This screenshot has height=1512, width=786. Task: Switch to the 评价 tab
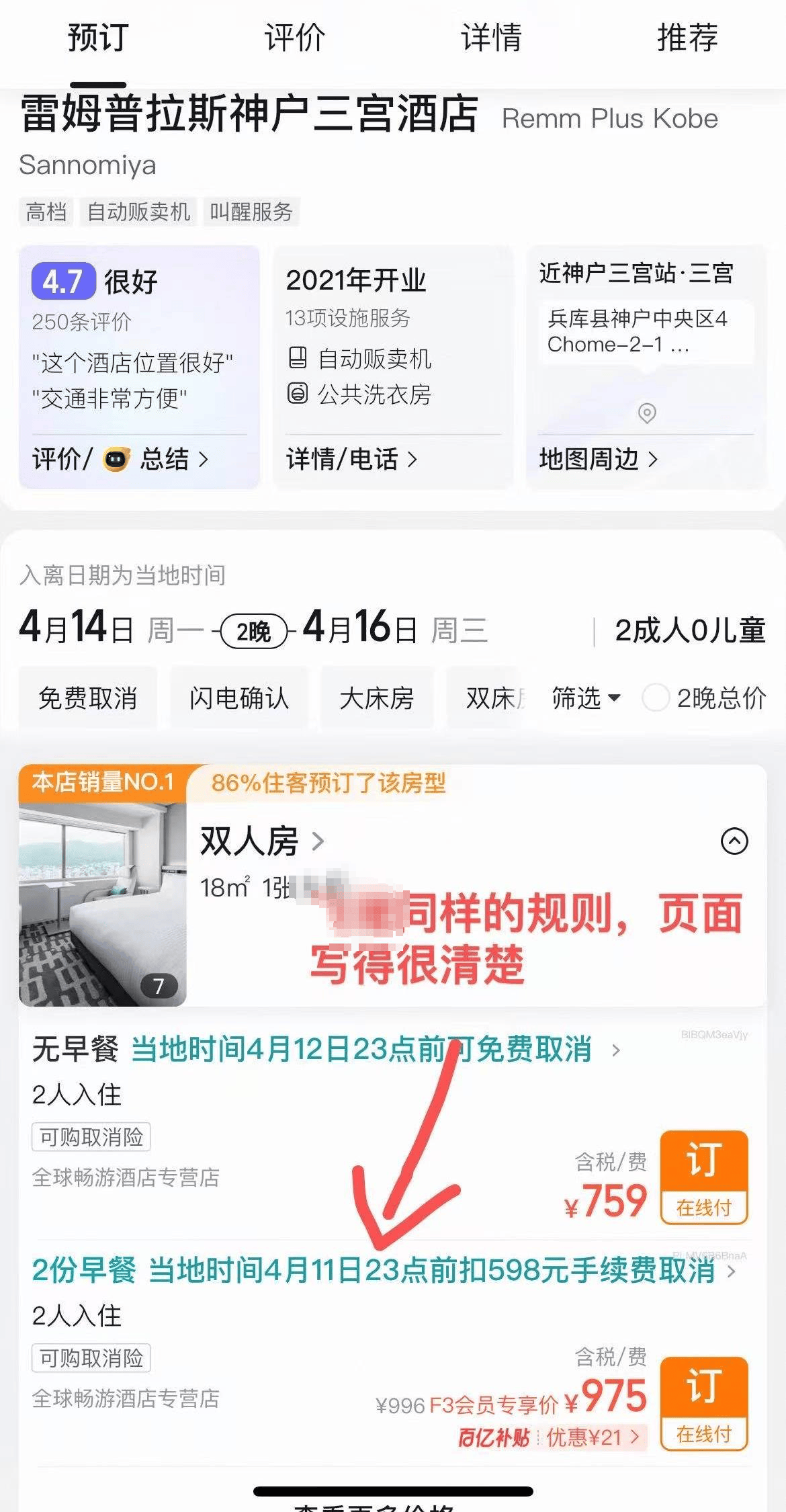(x=294, y=38)
